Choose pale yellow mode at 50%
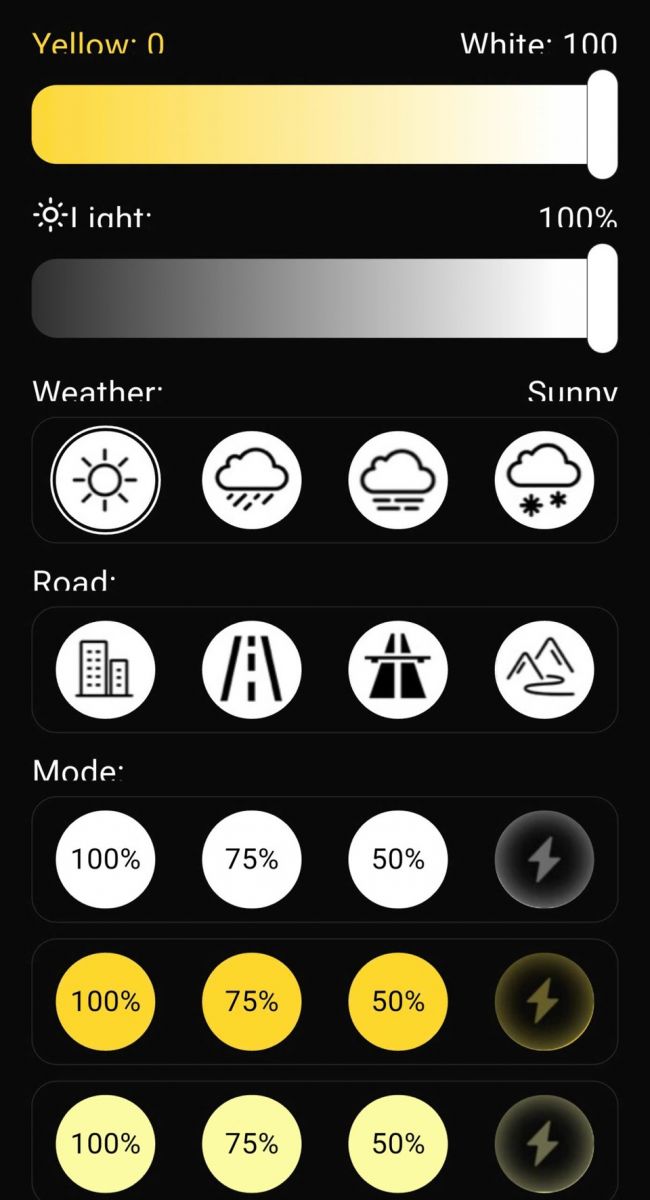650x1200 pixels. (x=398, y=1143)
